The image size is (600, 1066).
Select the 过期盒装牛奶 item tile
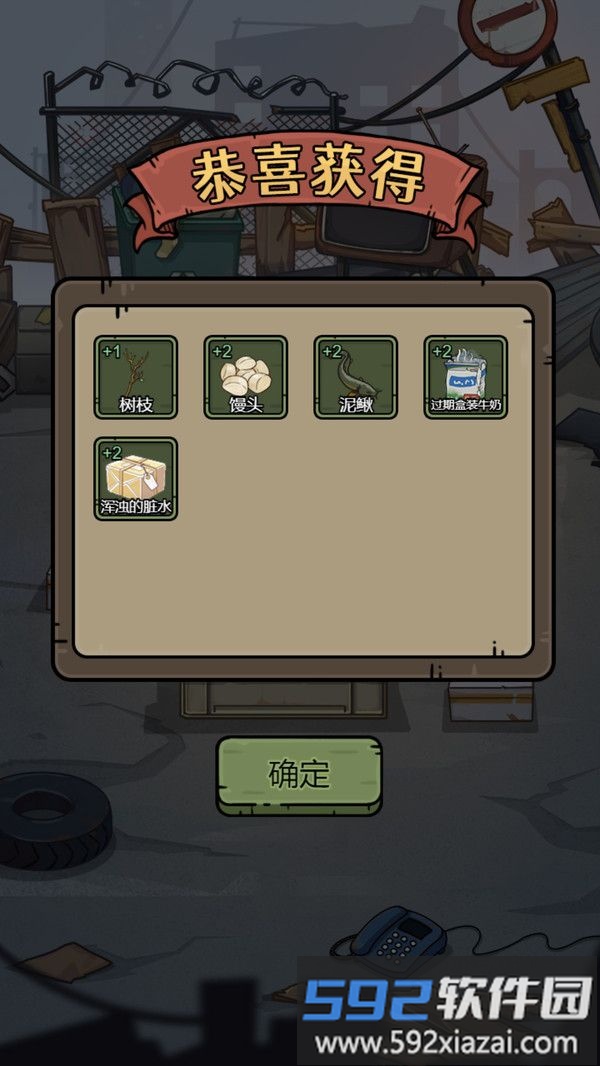point(466,377)
